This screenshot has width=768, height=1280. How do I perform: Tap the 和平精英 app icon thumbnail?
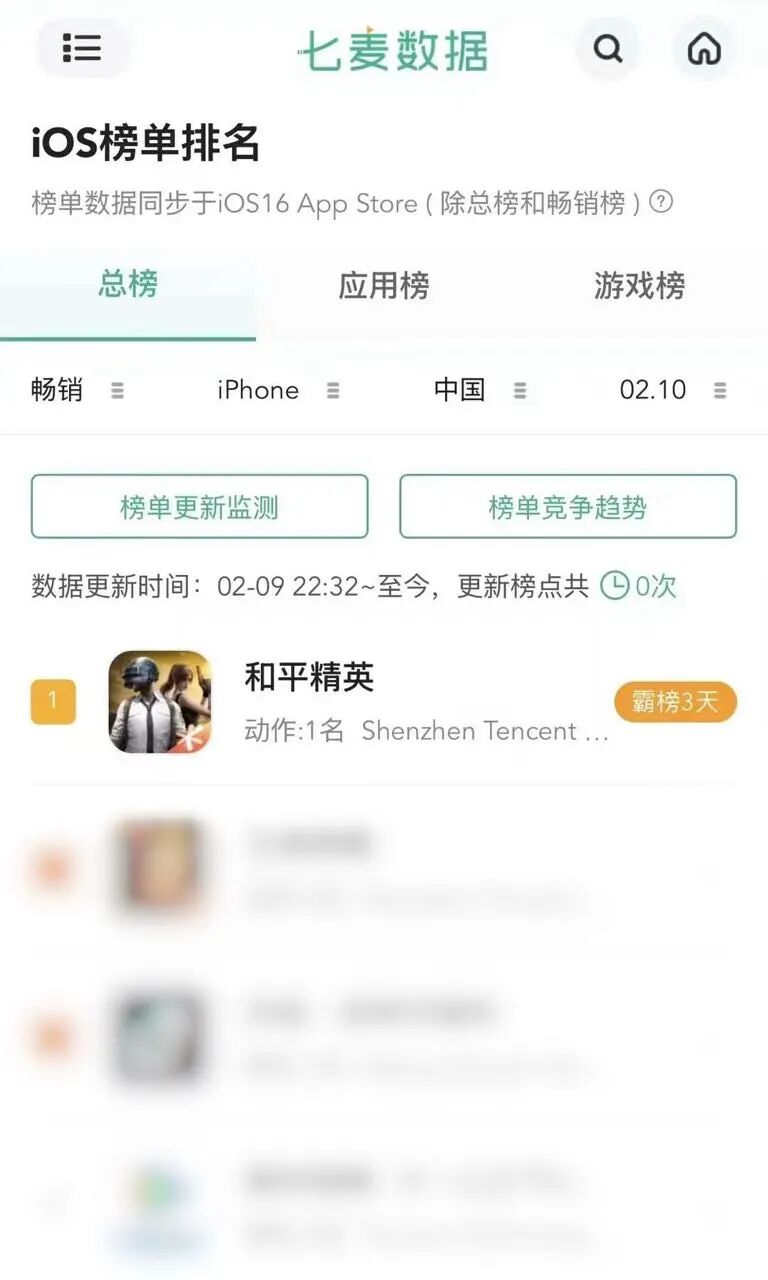159,701
